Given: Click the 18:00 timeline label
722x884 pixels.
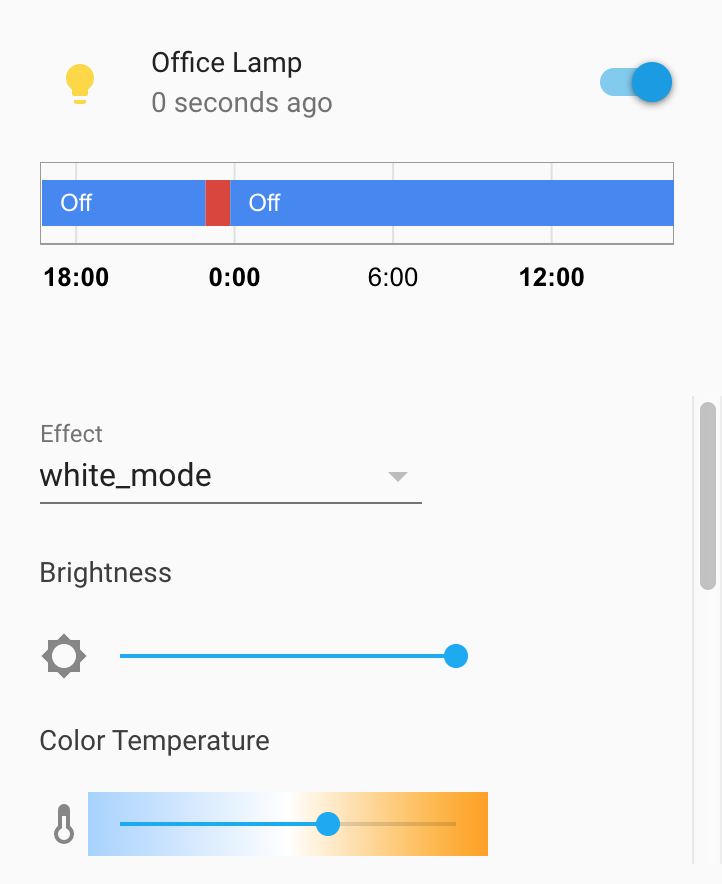Looking at the screenshot, I should [x=76, y=277].
